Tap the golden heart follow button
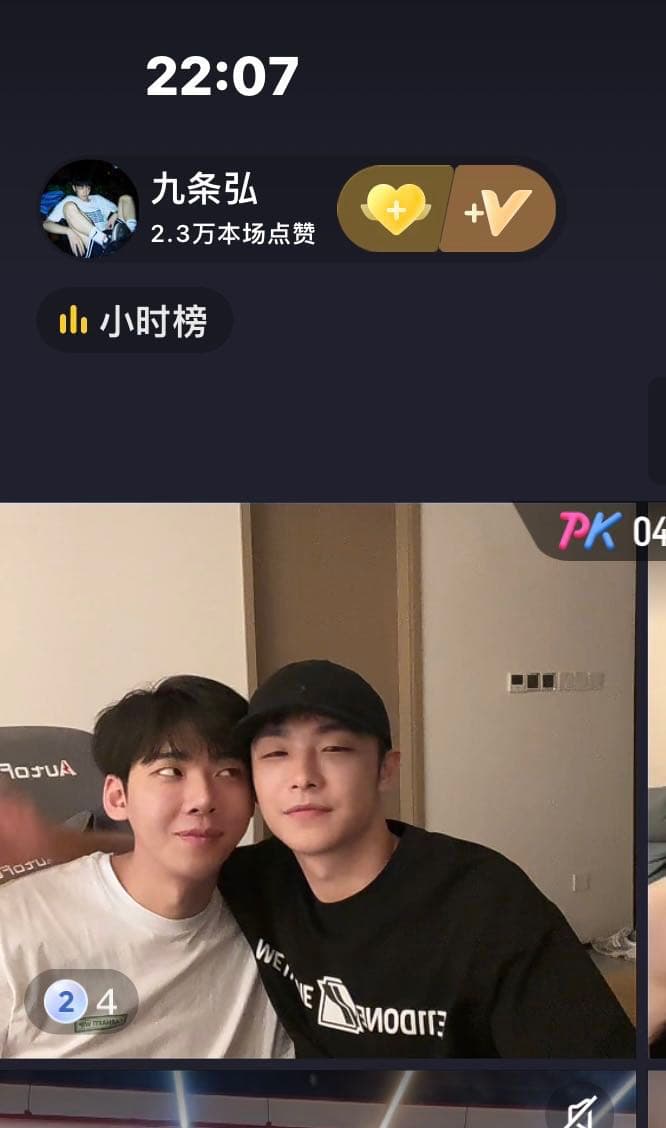Screen dimensions: 666x1128 (396, 209)
